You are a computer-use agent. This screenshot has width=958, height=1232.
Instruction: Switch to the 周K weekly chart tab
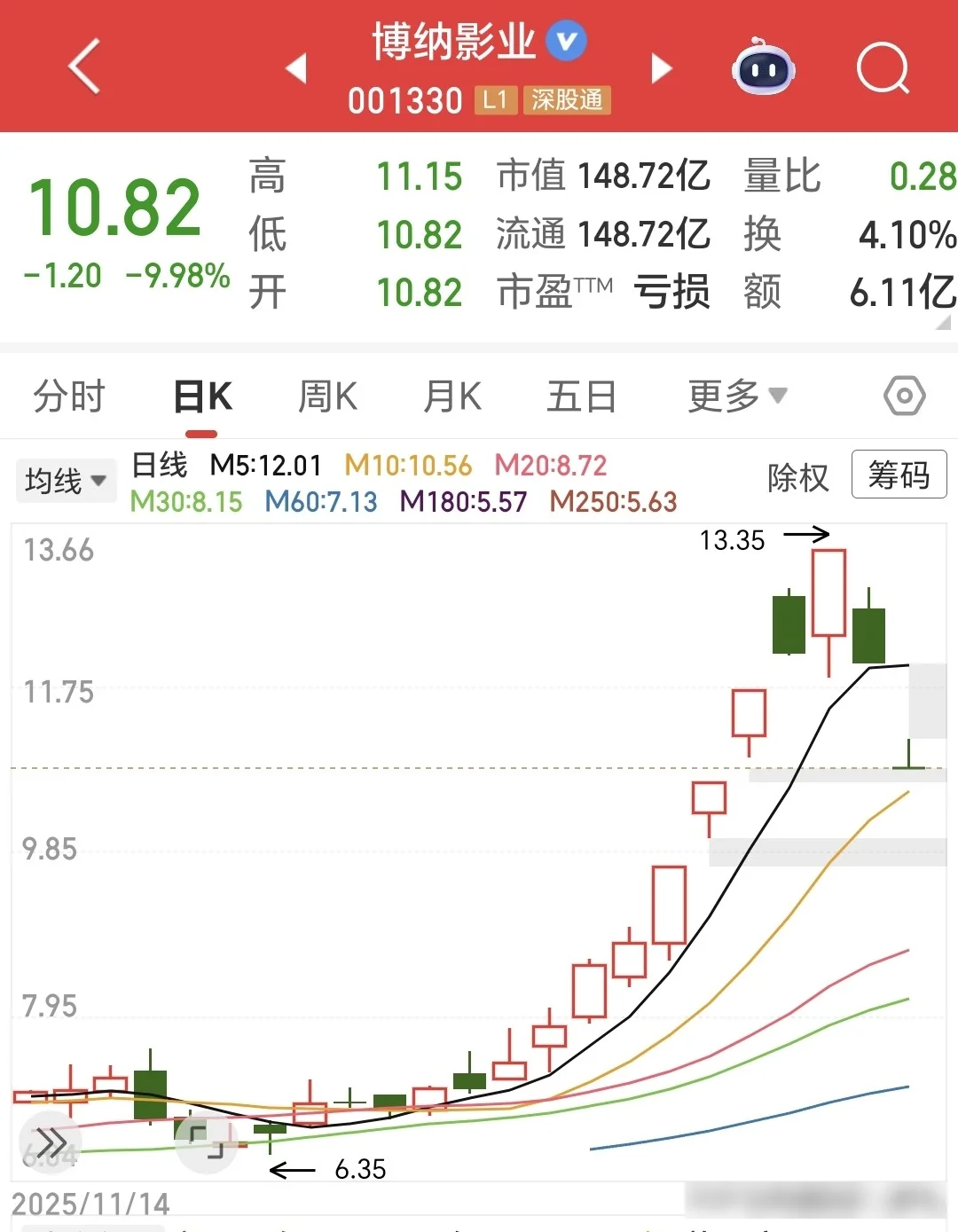pos(327,396)
